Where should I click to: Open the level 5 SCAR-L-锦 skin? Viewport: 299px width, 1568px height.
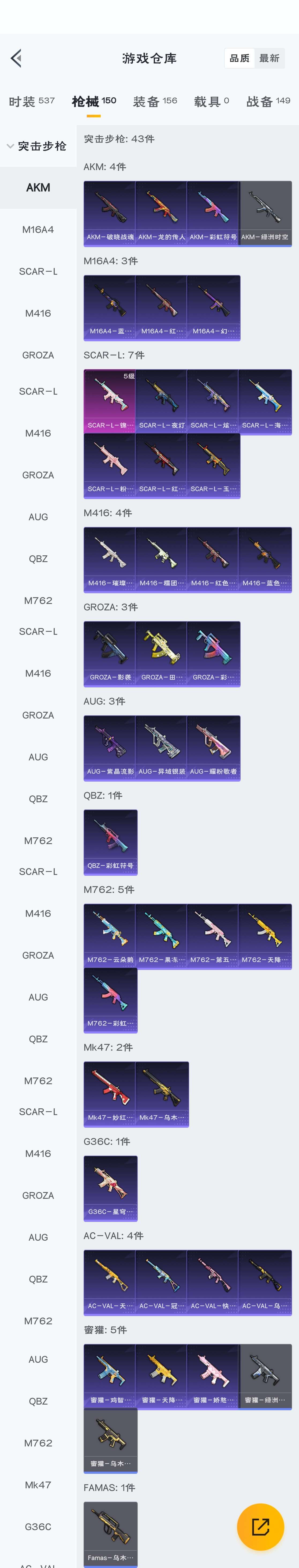pos(110,401)
